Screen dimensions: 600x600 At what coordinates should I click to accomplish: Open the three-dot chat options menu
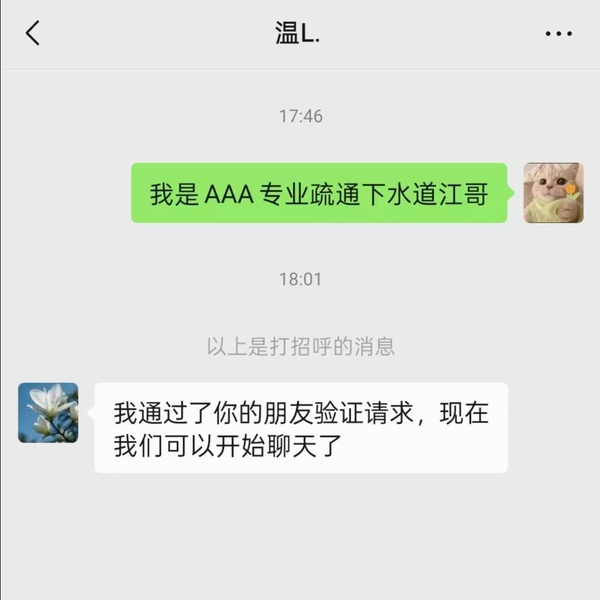(x=558, y=33)
